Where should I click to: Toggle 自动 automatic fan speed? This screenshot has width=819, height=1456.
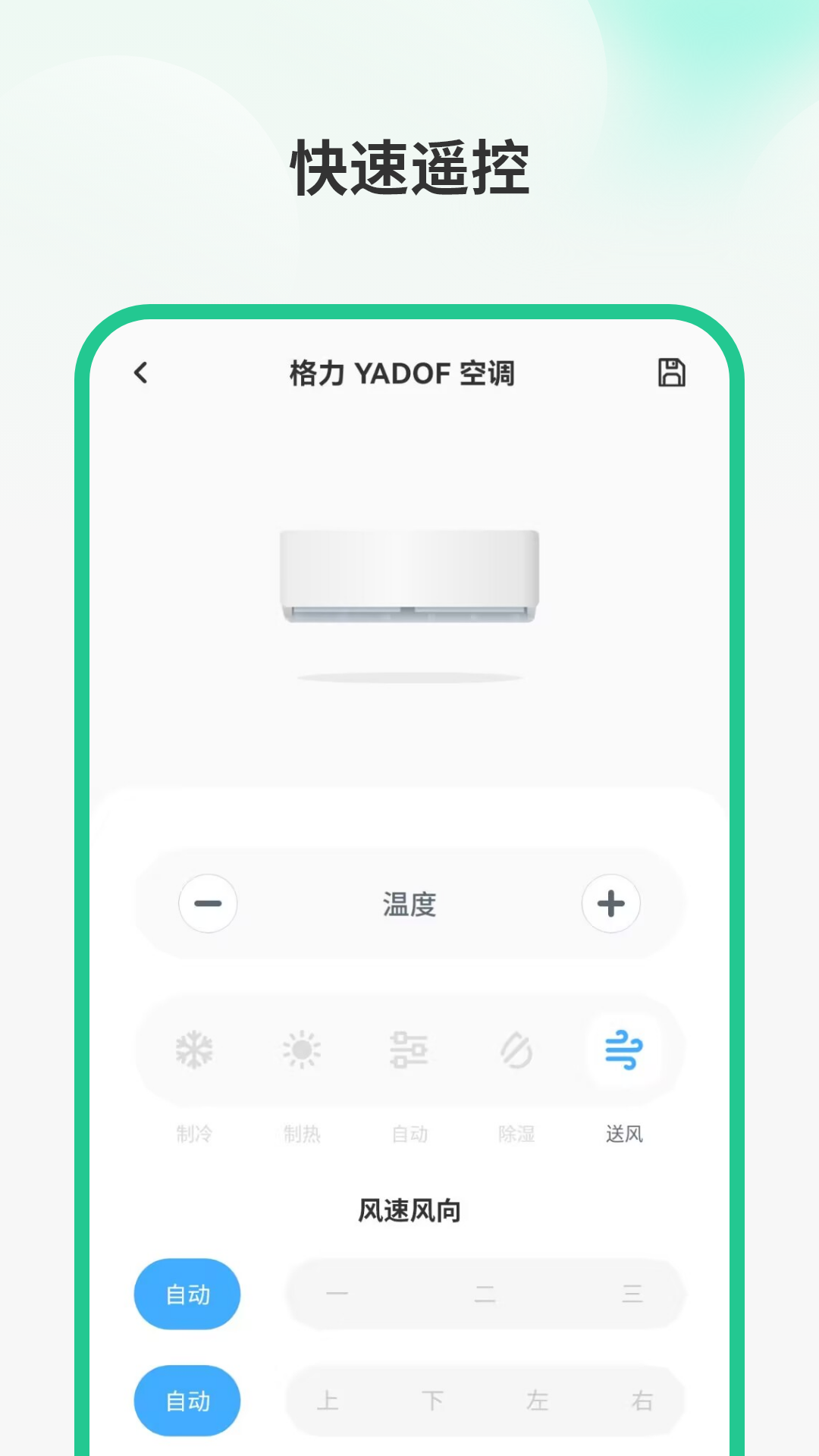(187, 1294)
